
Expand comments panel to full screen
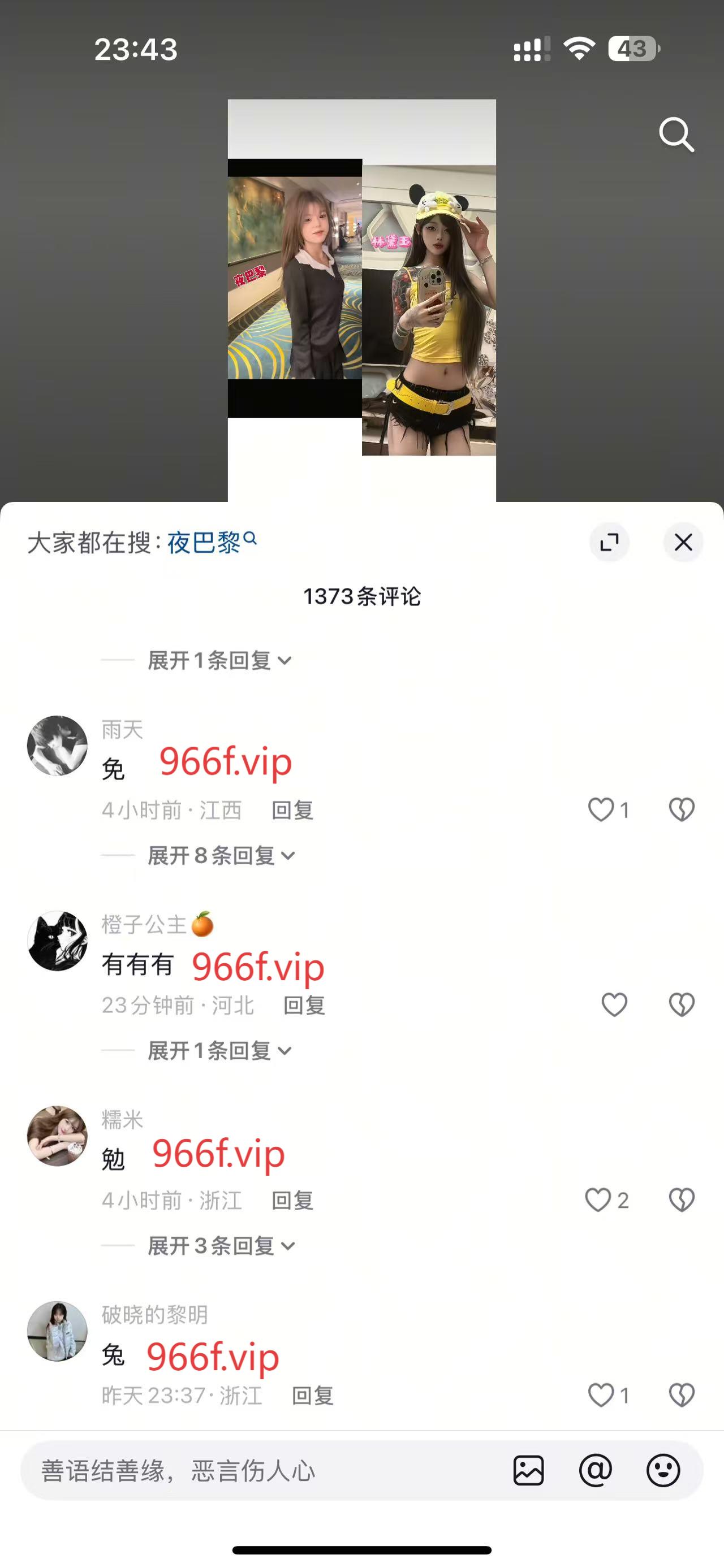[x=609, y=542]
